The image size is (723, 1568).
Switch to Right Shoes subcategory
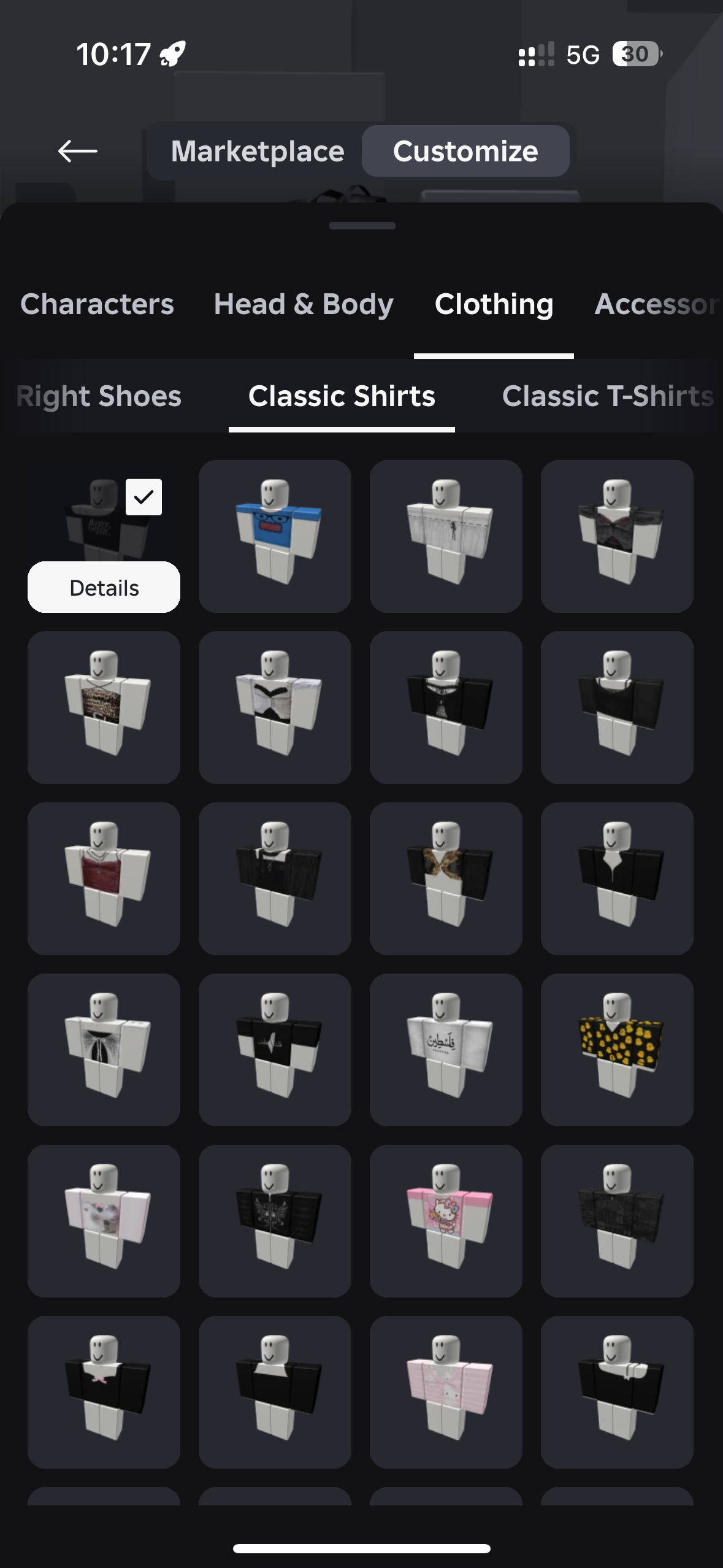click(99, 396)
